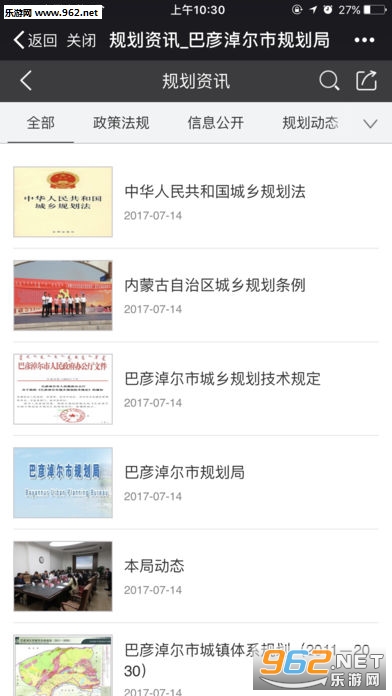Screen dimensions: 392x696
Task: Open the 巴彦淖尔市规划局 article
Action: [x=196, y=483]
